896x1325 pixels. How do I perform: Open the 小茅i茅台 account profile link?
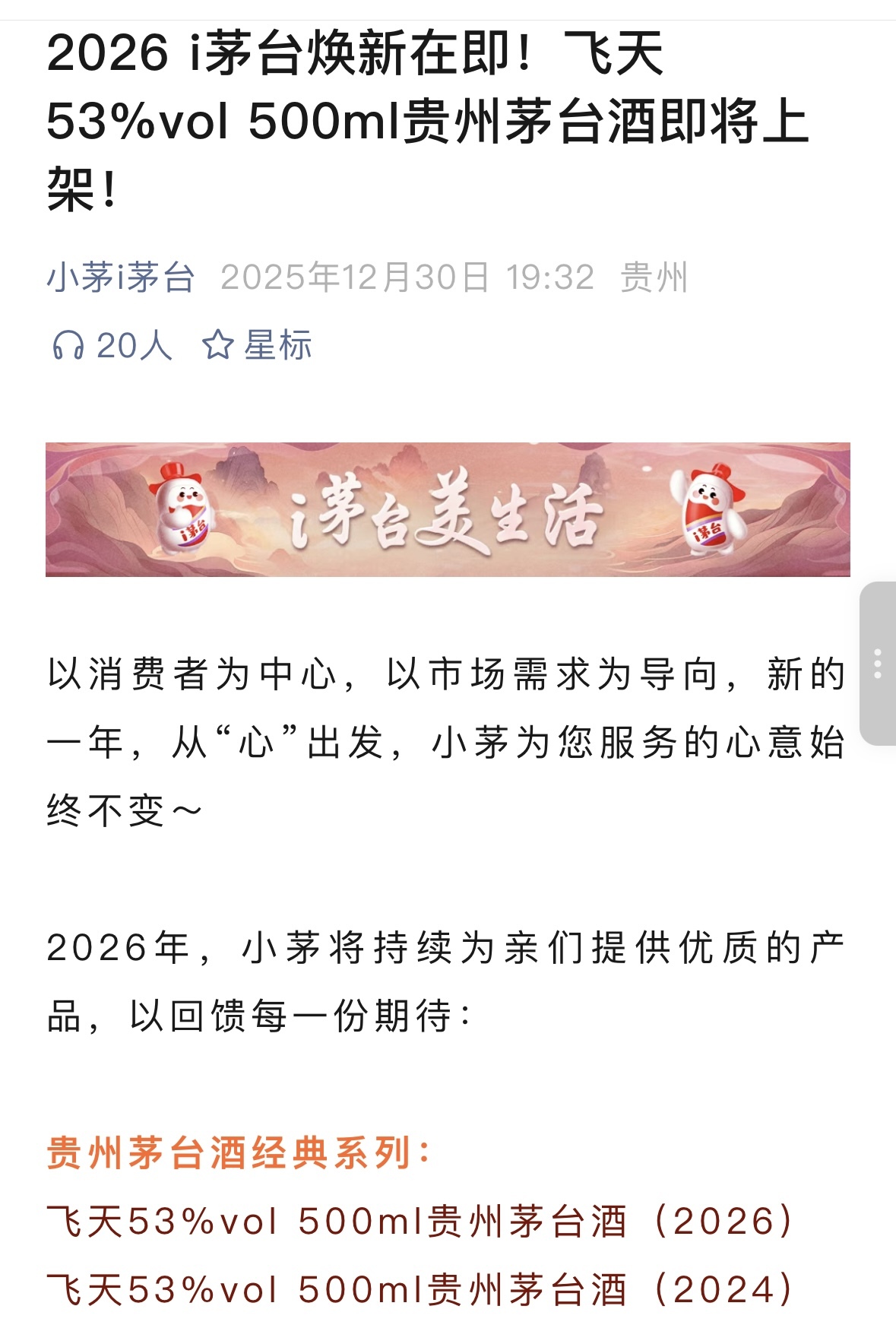[x=121, y=277]
